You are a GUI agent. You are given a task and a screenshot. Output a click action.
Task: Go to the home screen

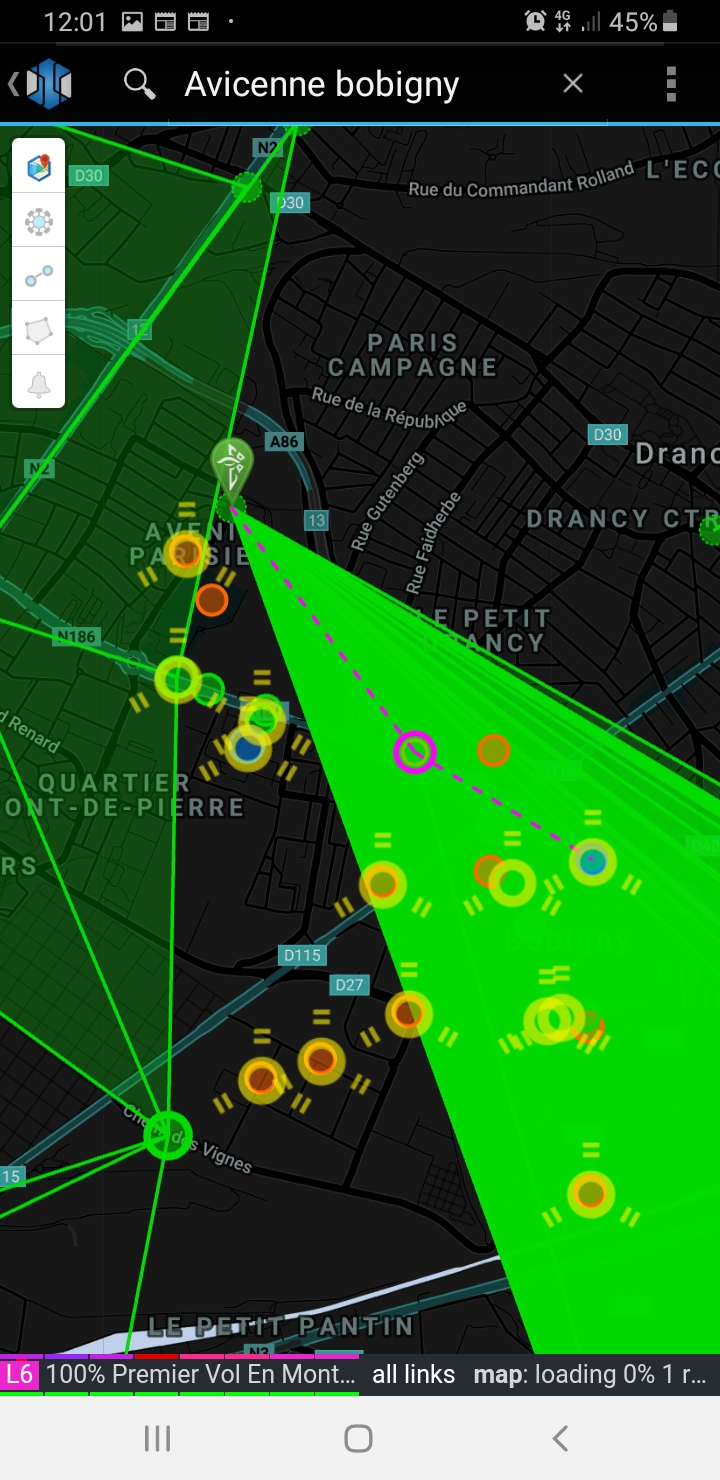point(358,1439)
